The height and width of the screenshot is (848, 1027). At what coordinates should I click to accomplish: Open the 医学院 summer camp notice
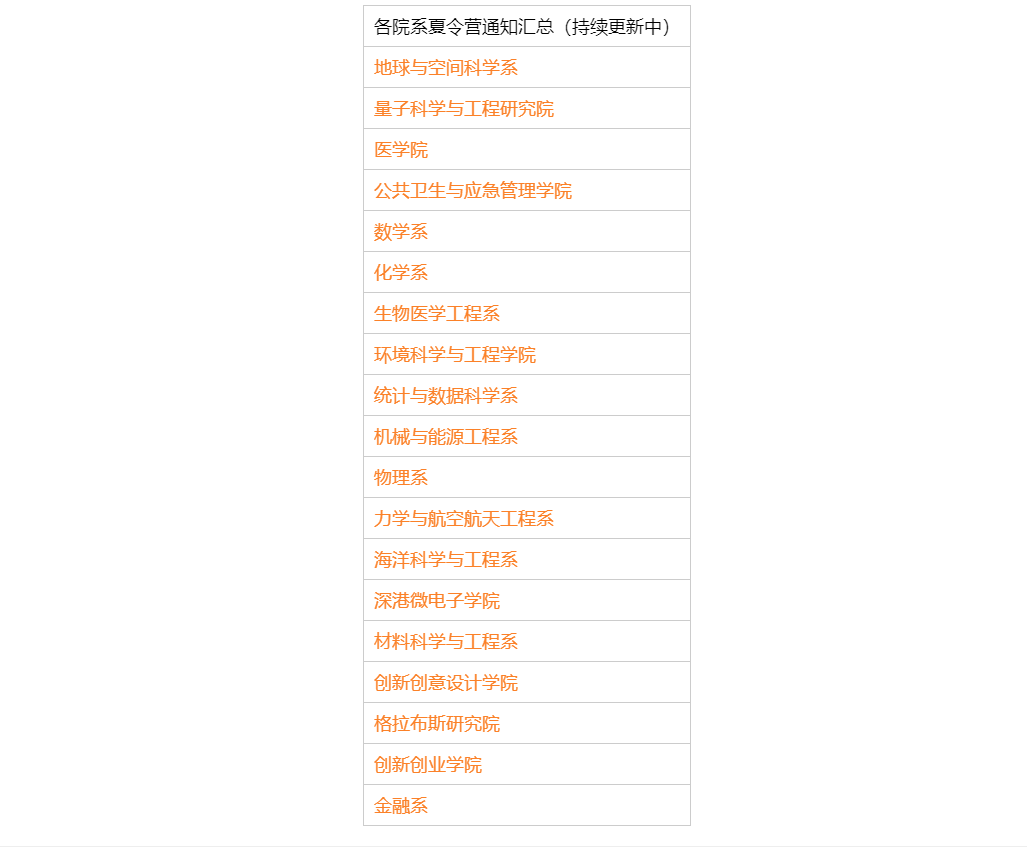tap(401, 150)
